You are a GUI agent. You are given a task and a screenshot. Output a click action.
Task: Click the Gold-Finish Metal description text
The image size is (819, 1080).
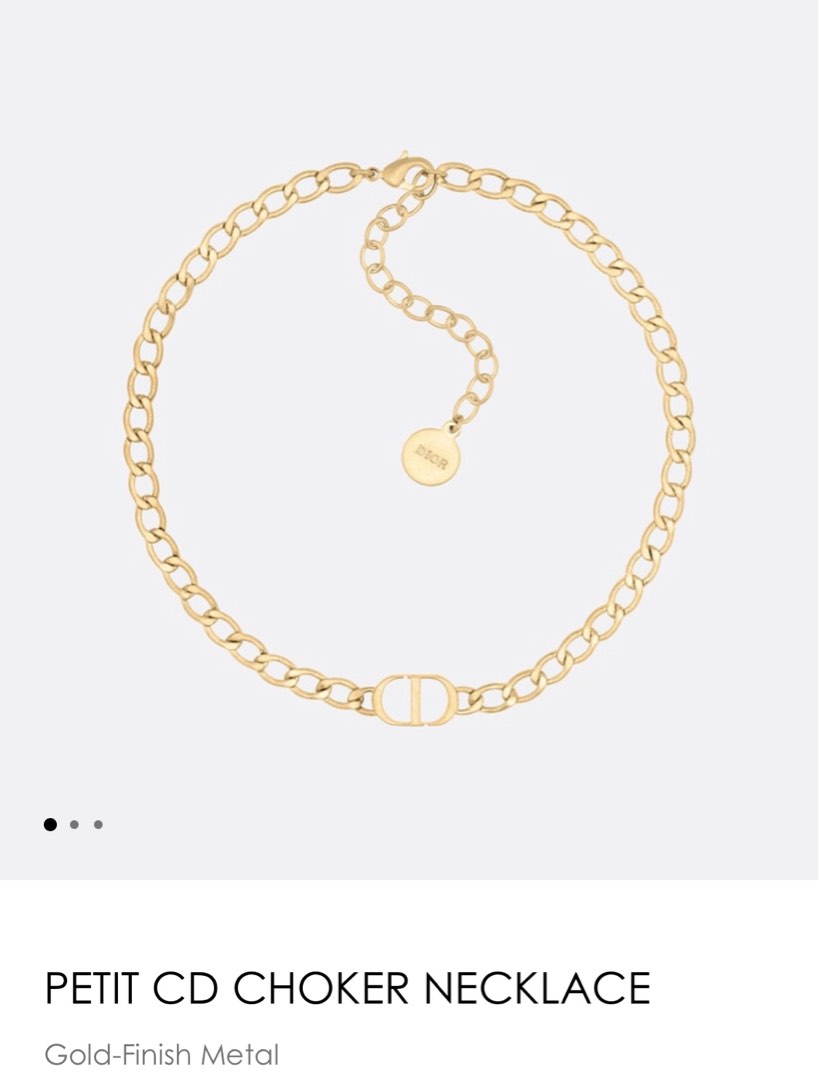(x=162, y=1055)
